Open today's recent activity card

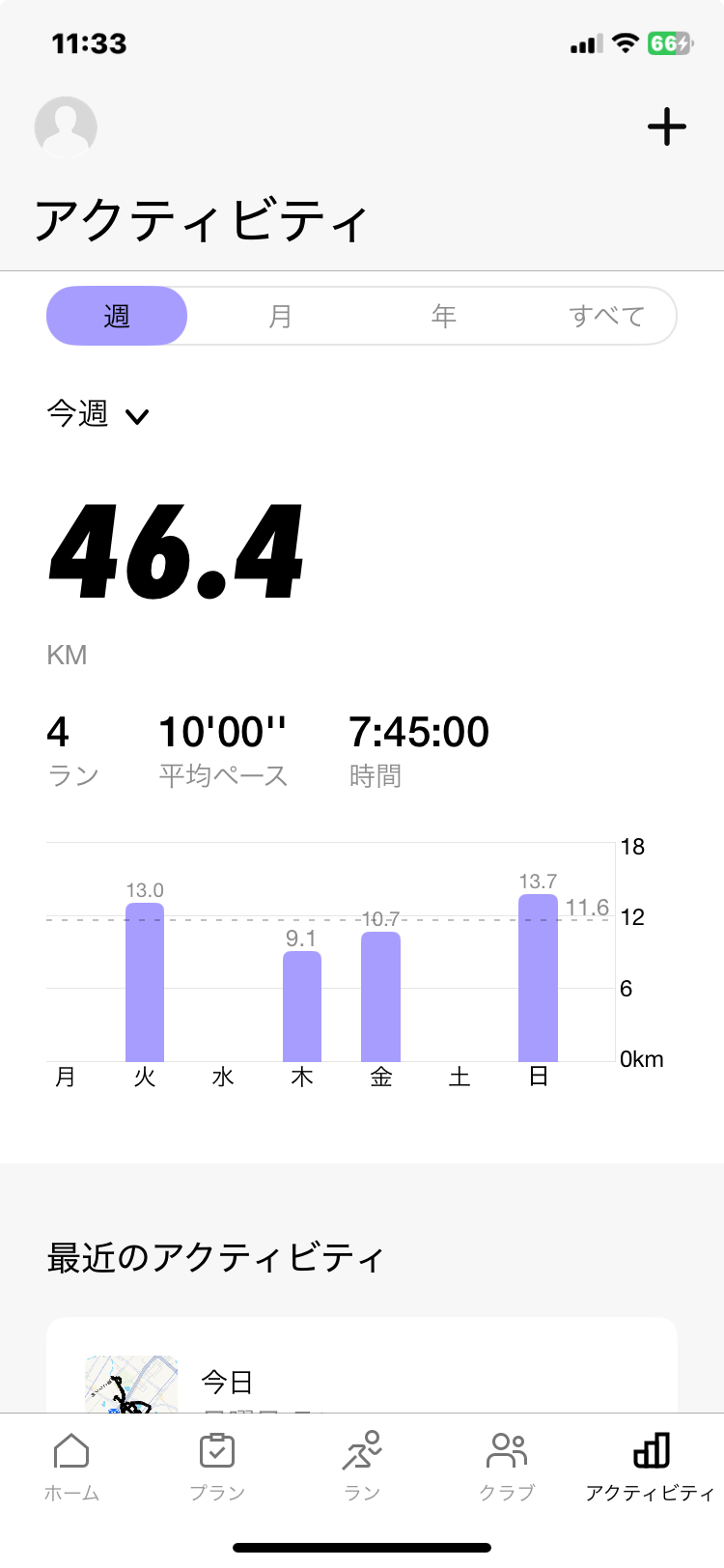point(362,1365)
